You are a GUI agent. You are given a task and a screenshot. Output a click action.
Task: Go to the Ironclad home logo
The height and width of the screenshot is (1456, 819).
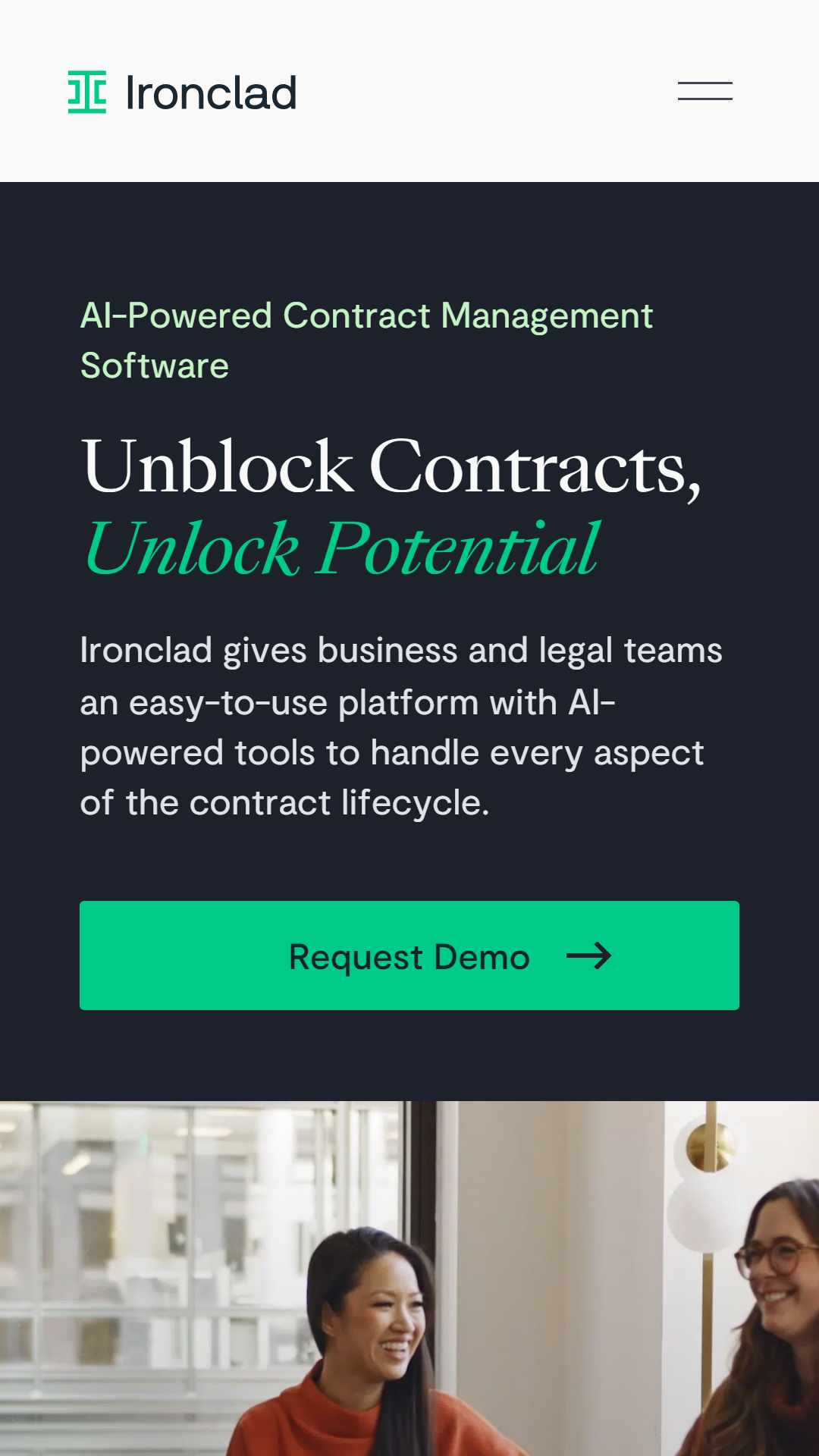click(x=182, y=93)
